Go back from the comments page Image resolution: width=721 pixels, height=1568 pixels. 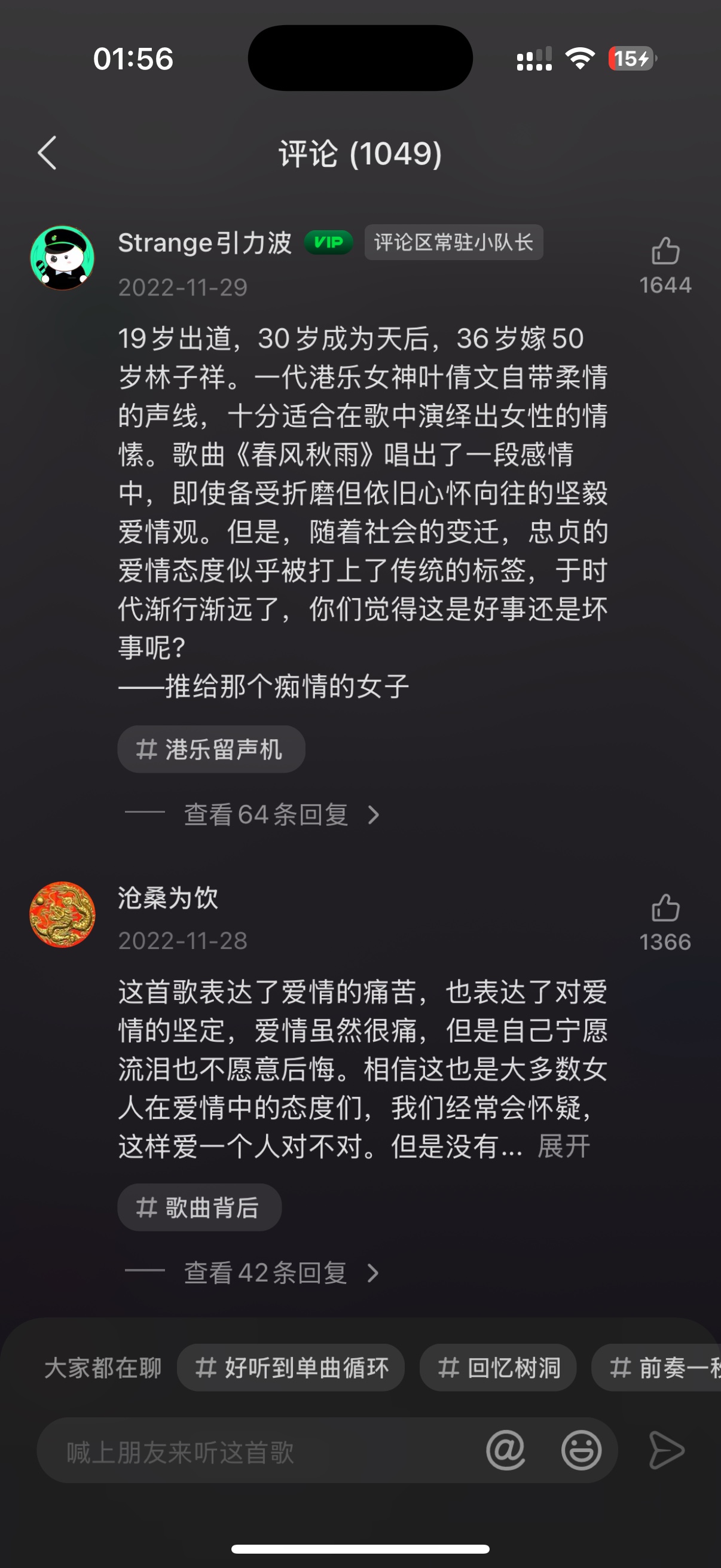click(x=47, y=152)
